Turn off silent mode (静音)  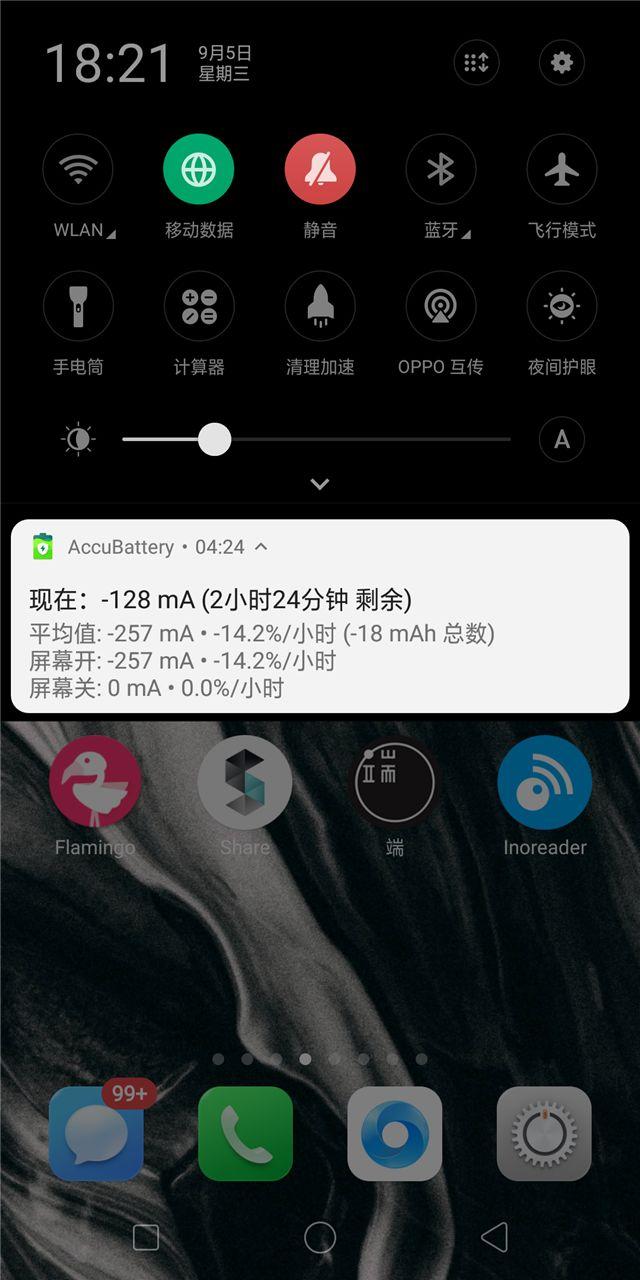tap(320, 170)
